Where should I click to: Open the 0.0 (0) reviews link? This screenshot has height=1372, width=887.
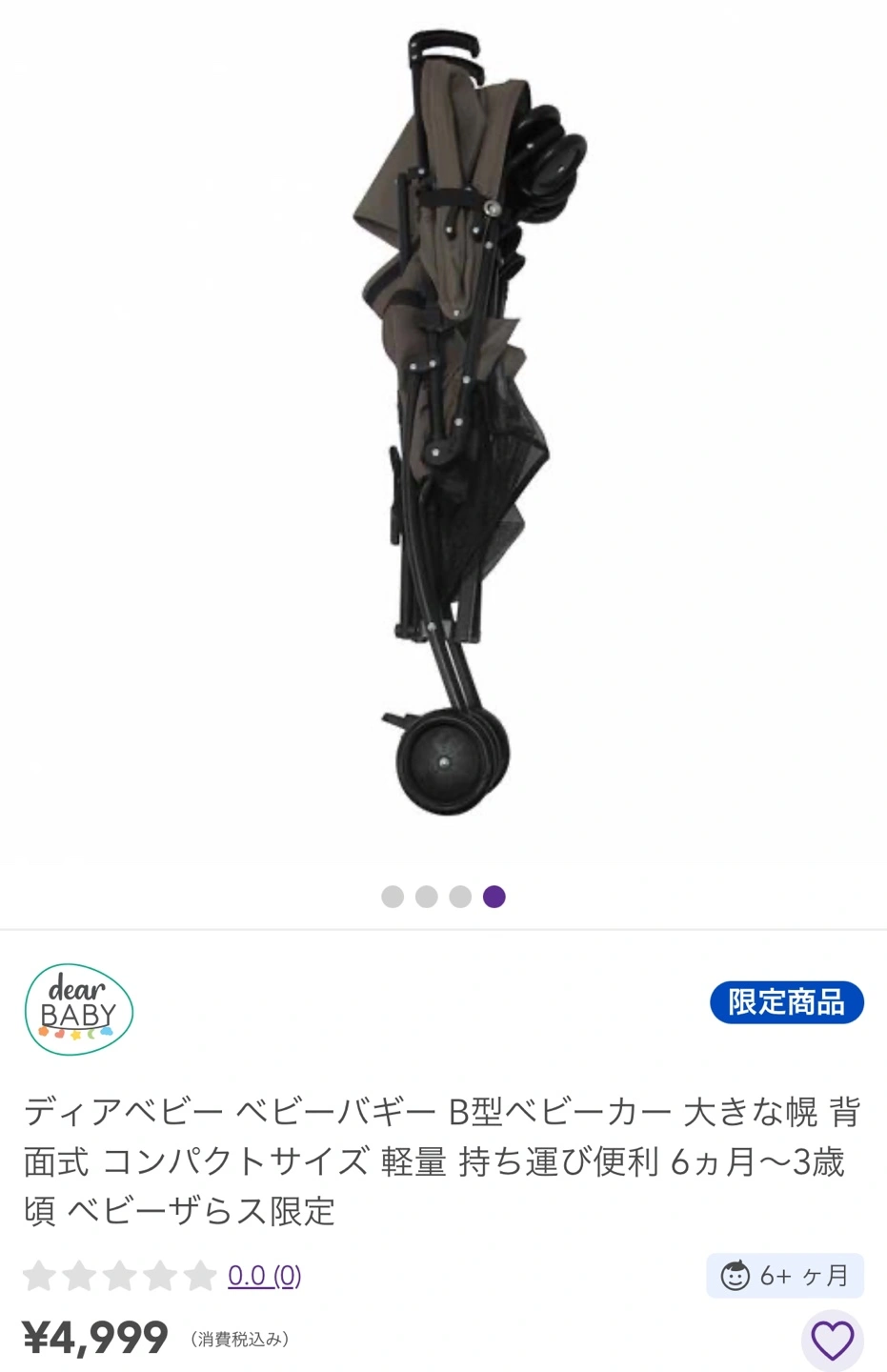(x=265, y=1275)
